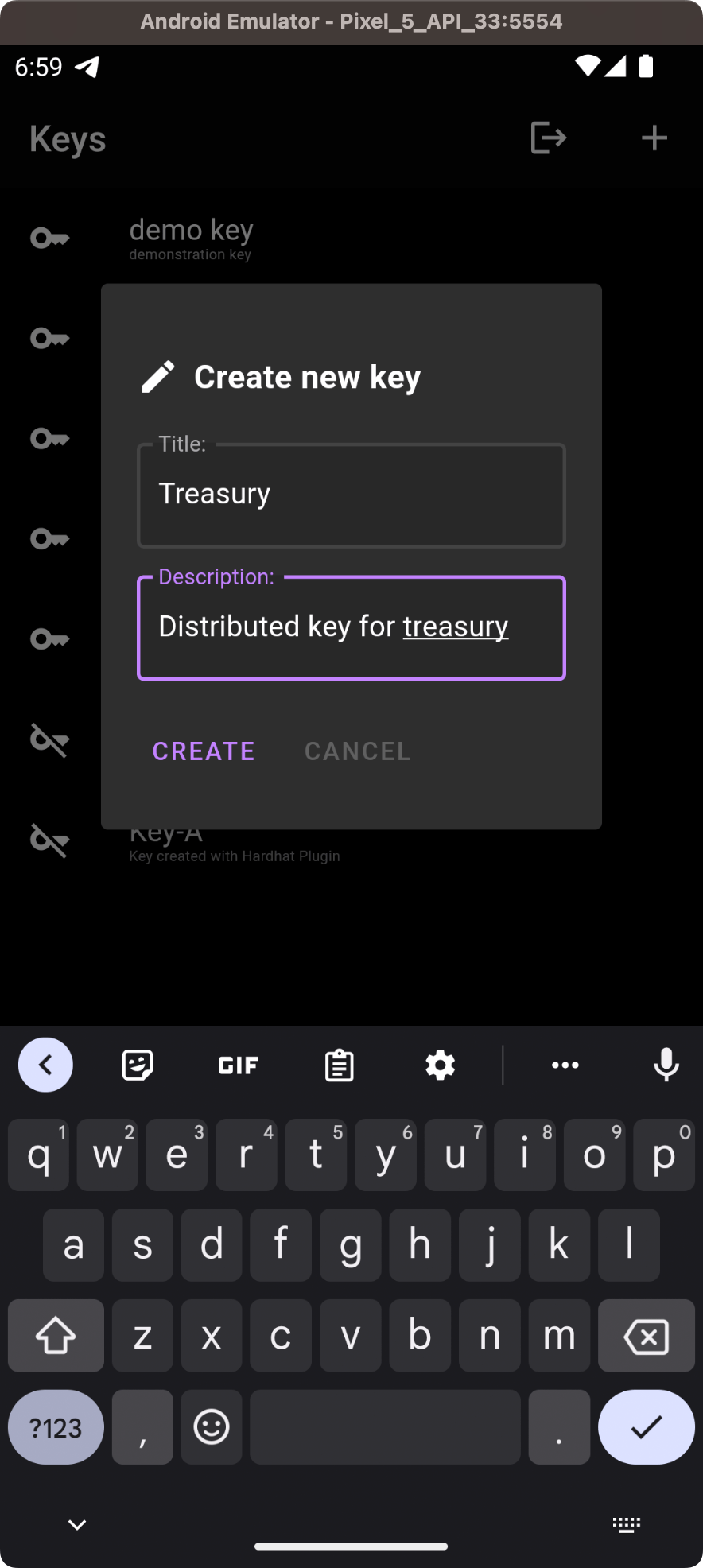Screen dimensions: 703x1568
Task: Open the emoji key on the keyboard
Action: 212,1427
